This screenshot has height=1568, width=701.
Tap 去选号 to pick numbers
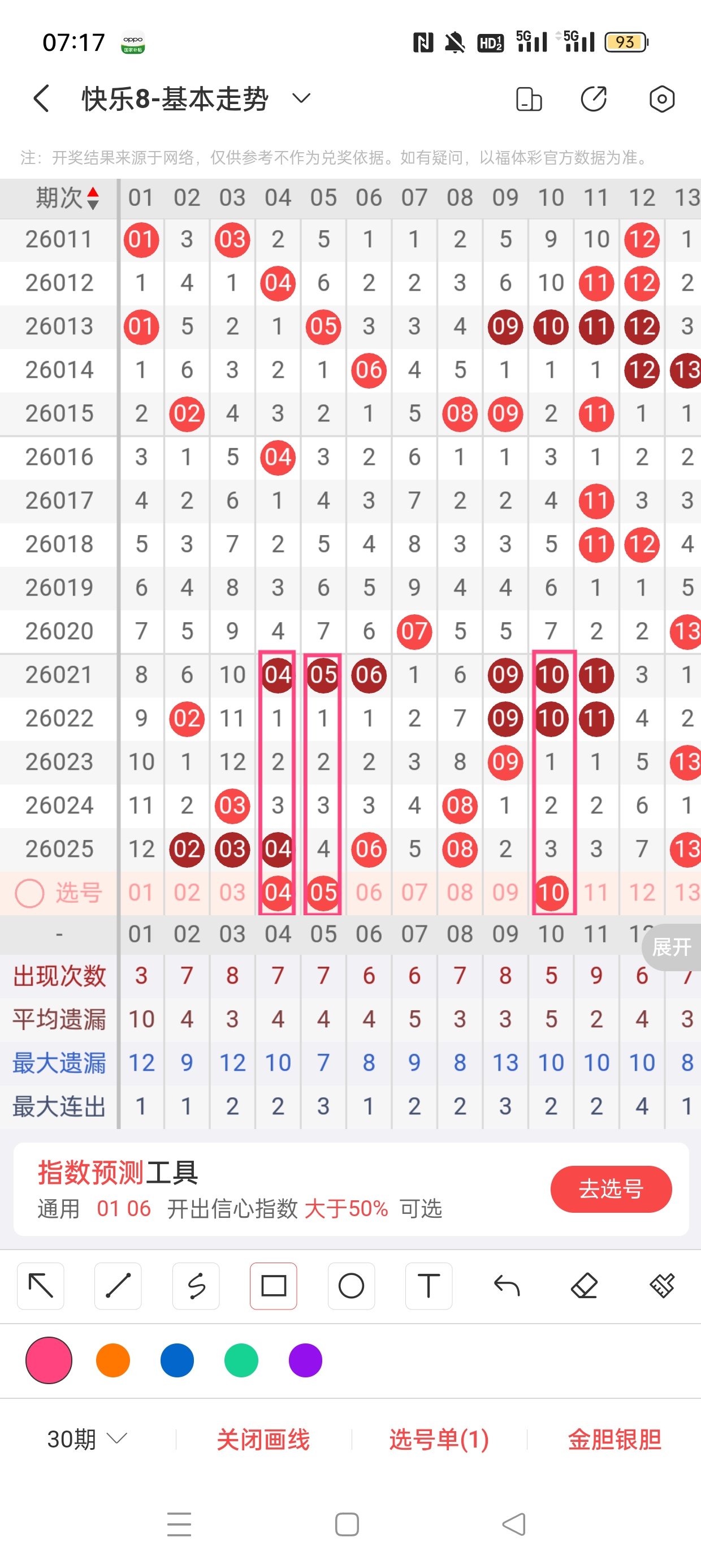click(x=611, y=1188)
